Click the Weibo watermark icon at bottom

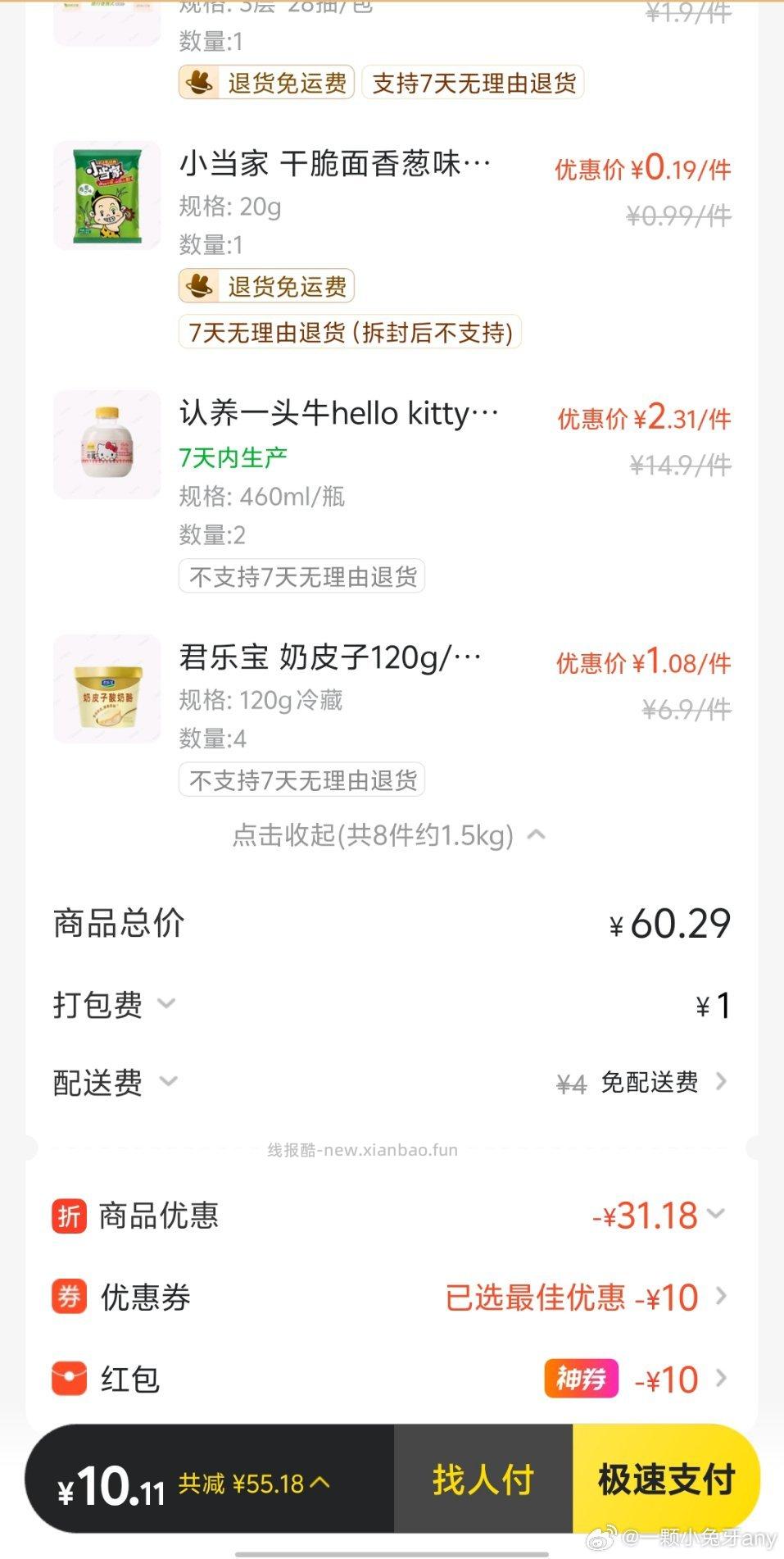point(604,1537)
